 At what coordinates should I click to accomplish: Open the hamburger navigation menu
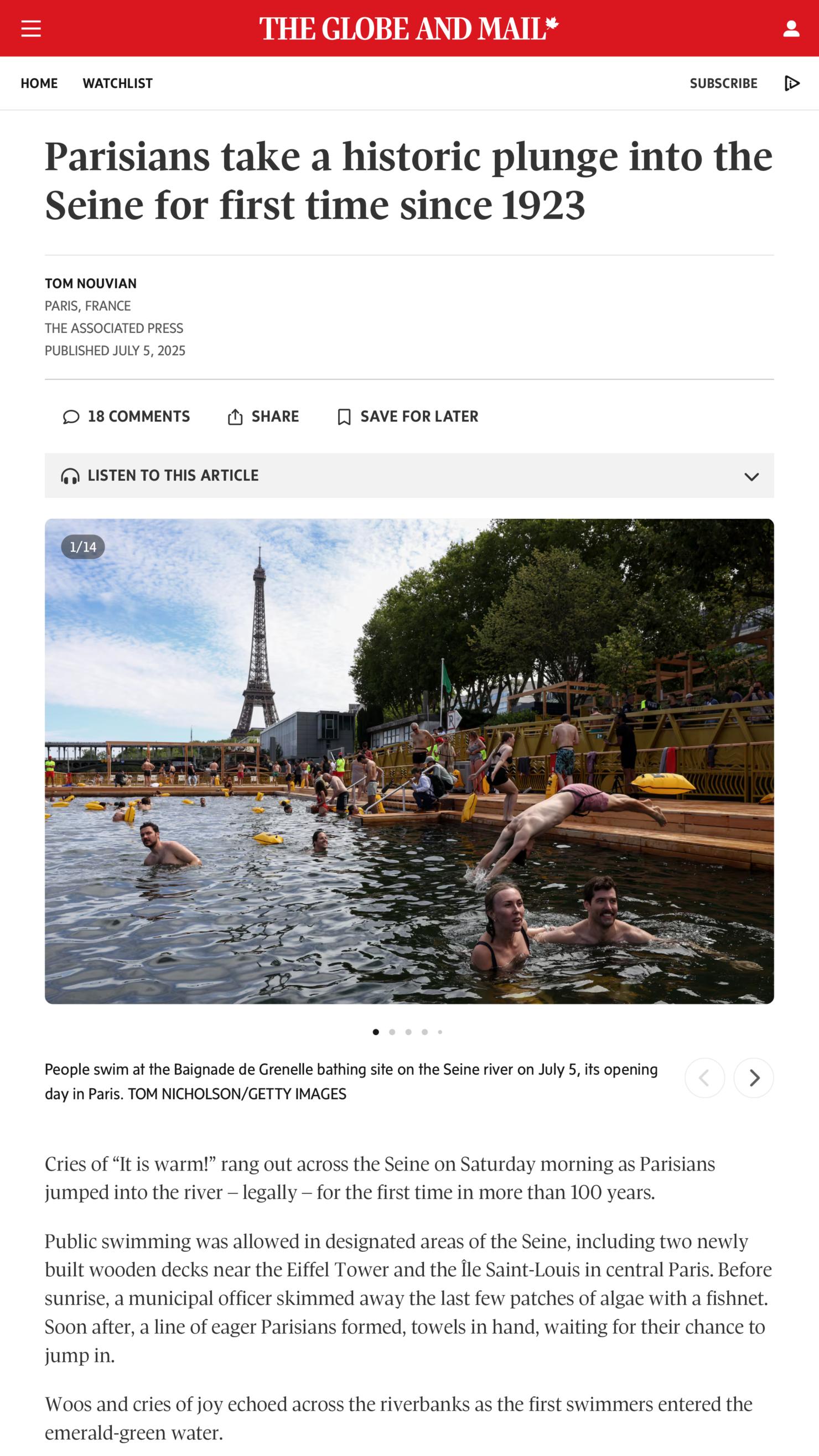[x=31, y=28]
